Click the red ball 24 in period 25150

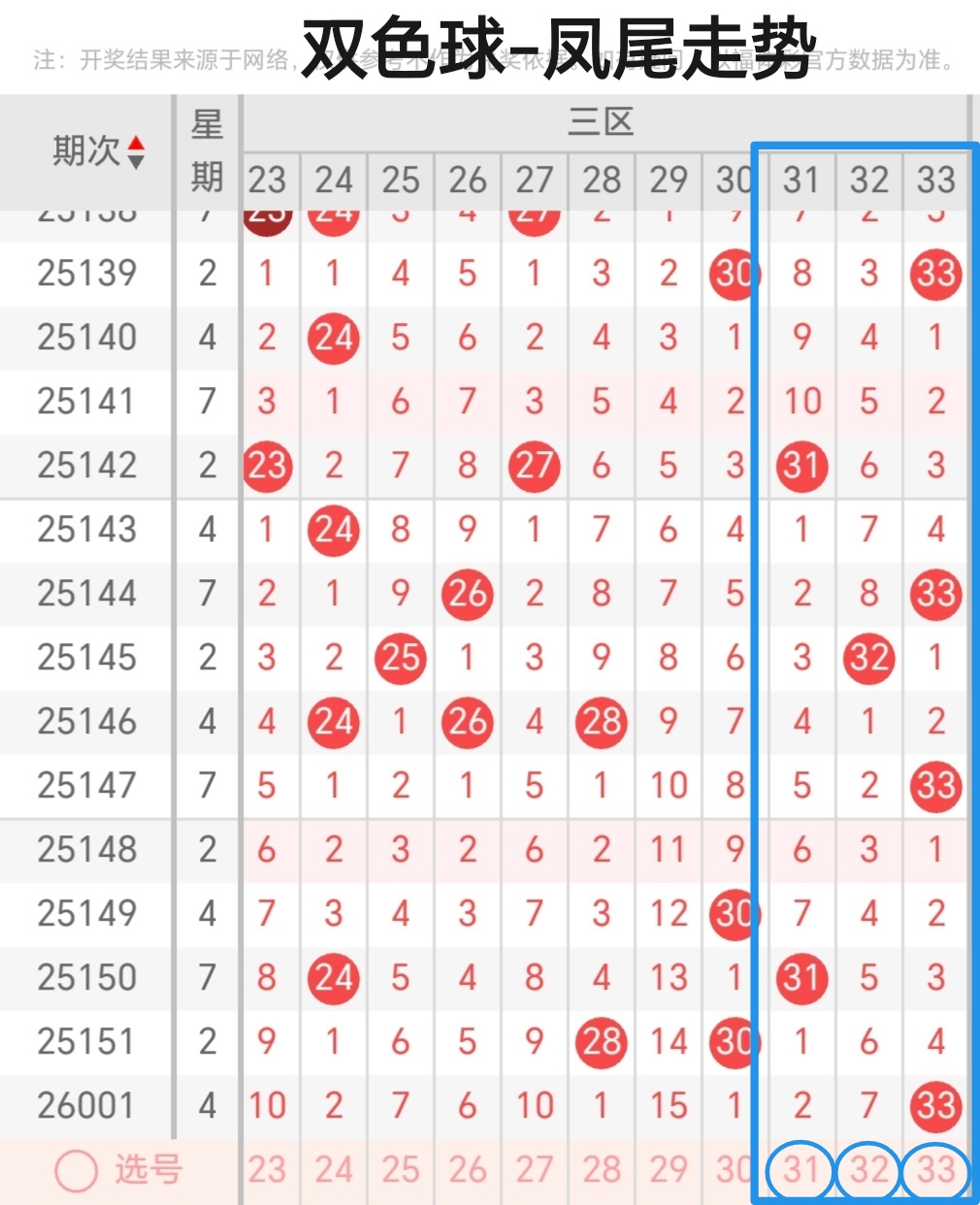pos(334,978)
